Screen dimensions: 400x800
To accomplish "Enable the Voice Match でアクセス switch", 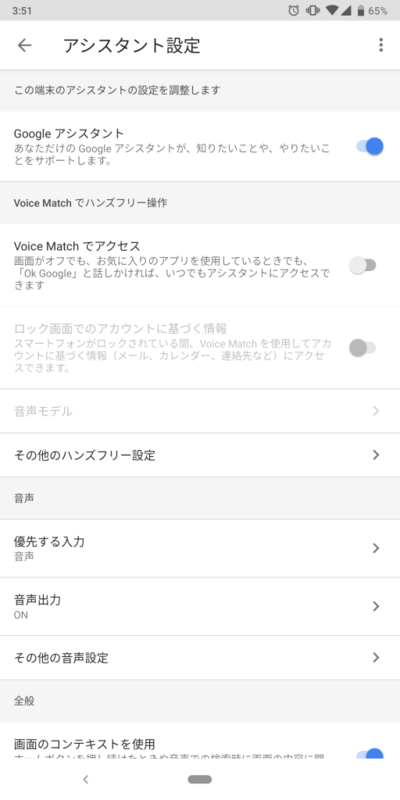I will click(x=363, y=265).
